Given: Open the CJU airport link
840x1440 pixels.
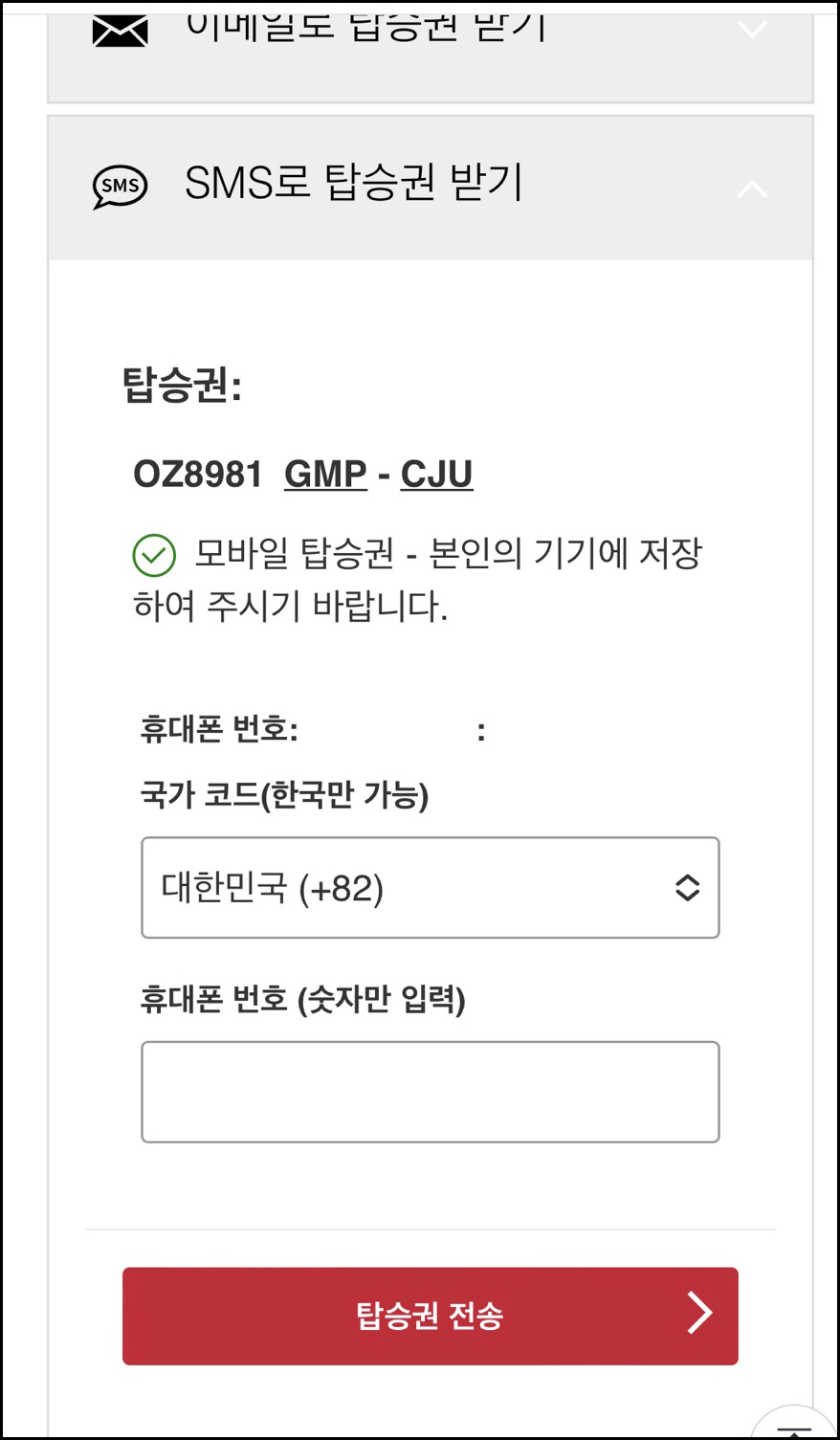Looking at the screenshot, I should (436, 475).
